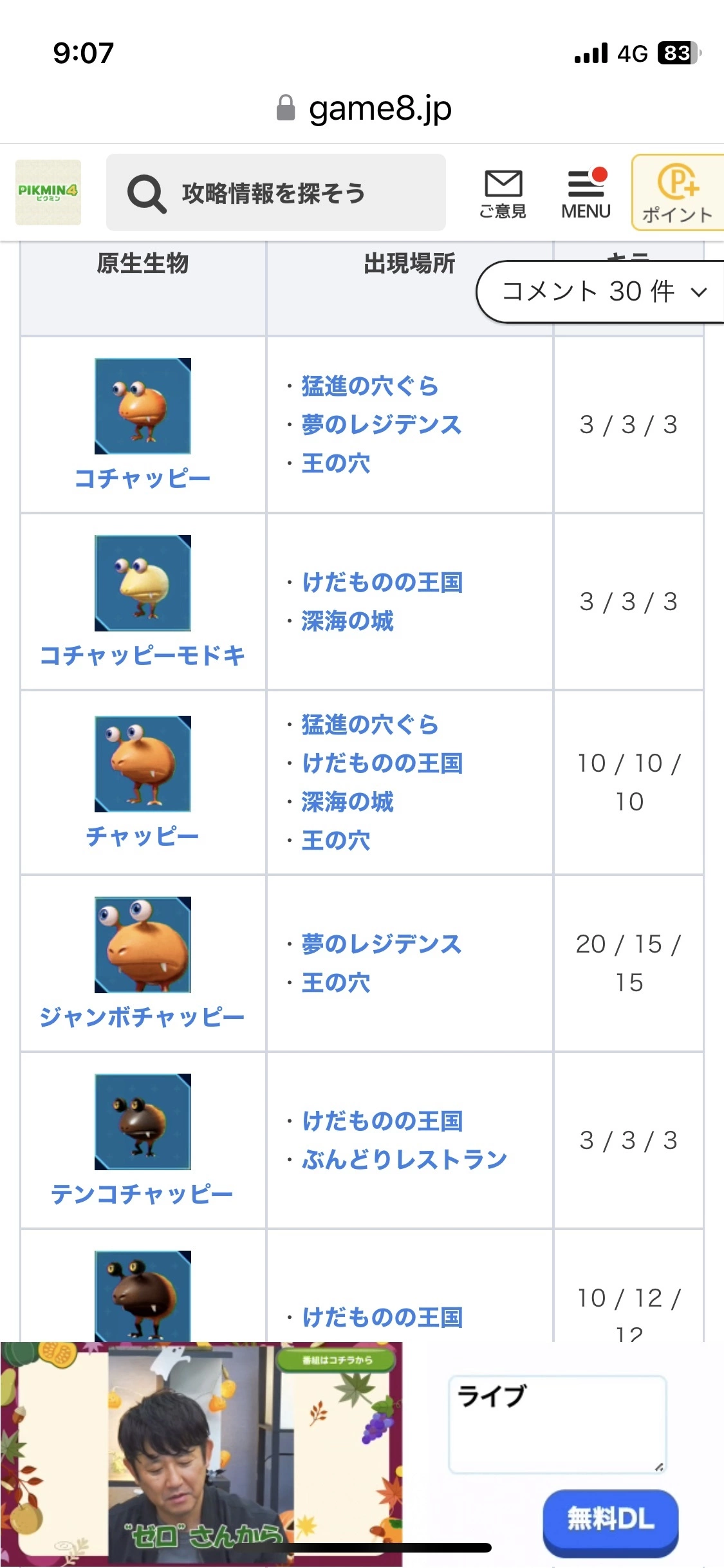The image size is (724, 1568).
Task: Open the ぶんどりレストラン location link
Action: [404, 1160]
